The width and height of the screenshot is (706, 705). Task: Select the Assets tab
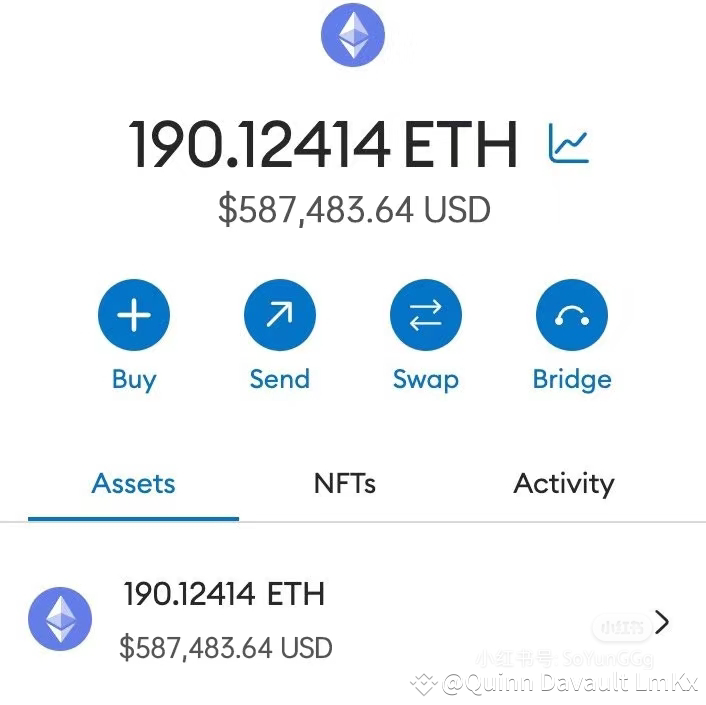[134, 484]
